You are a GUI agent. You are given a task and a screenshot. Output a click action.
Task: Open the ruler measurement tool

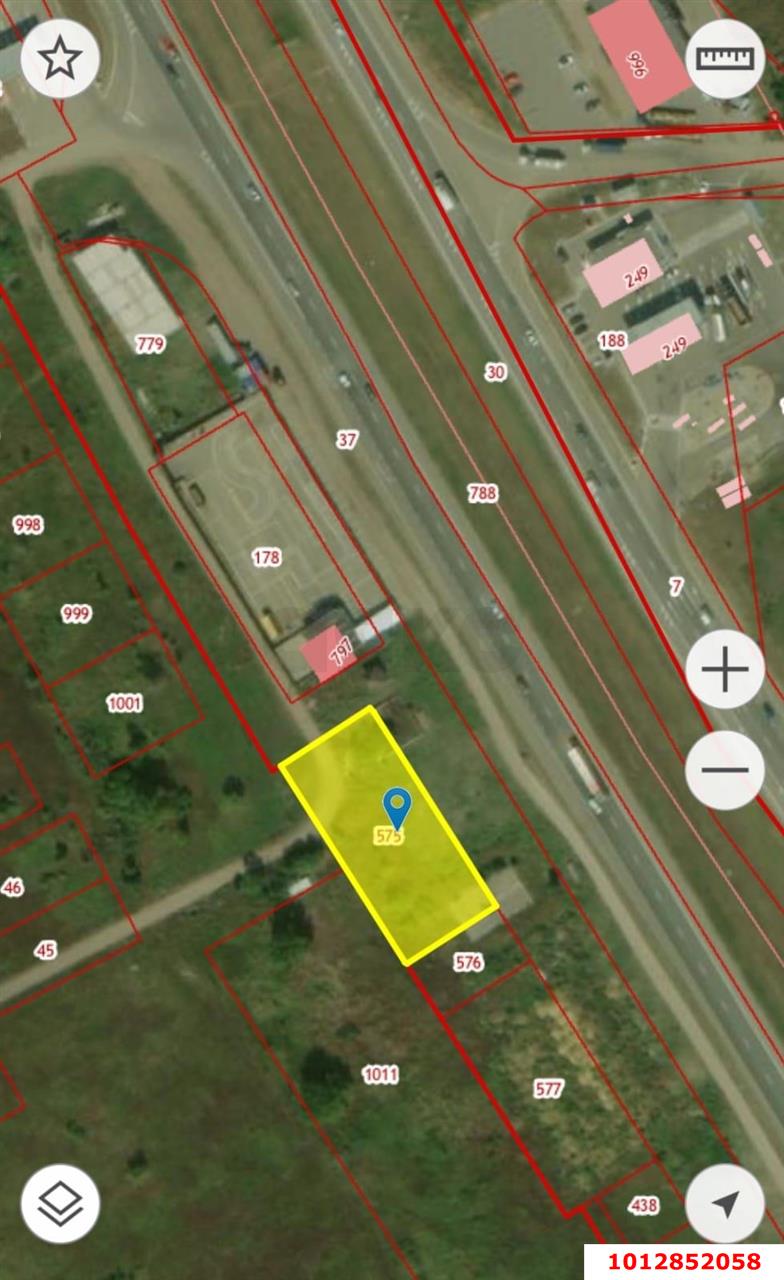725,58
